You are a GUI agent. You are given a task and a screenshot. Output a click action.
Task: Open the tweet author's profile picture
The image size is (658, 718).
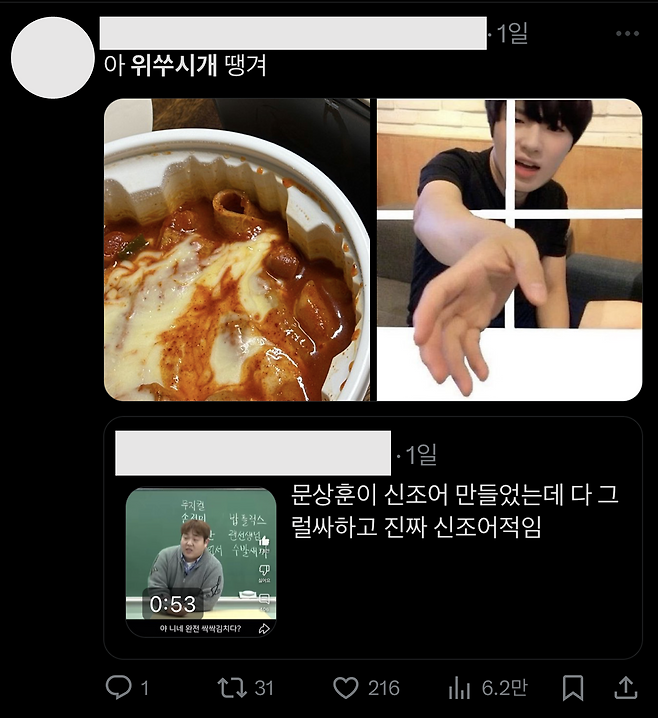pyautogui.click(x=51, y=57)
